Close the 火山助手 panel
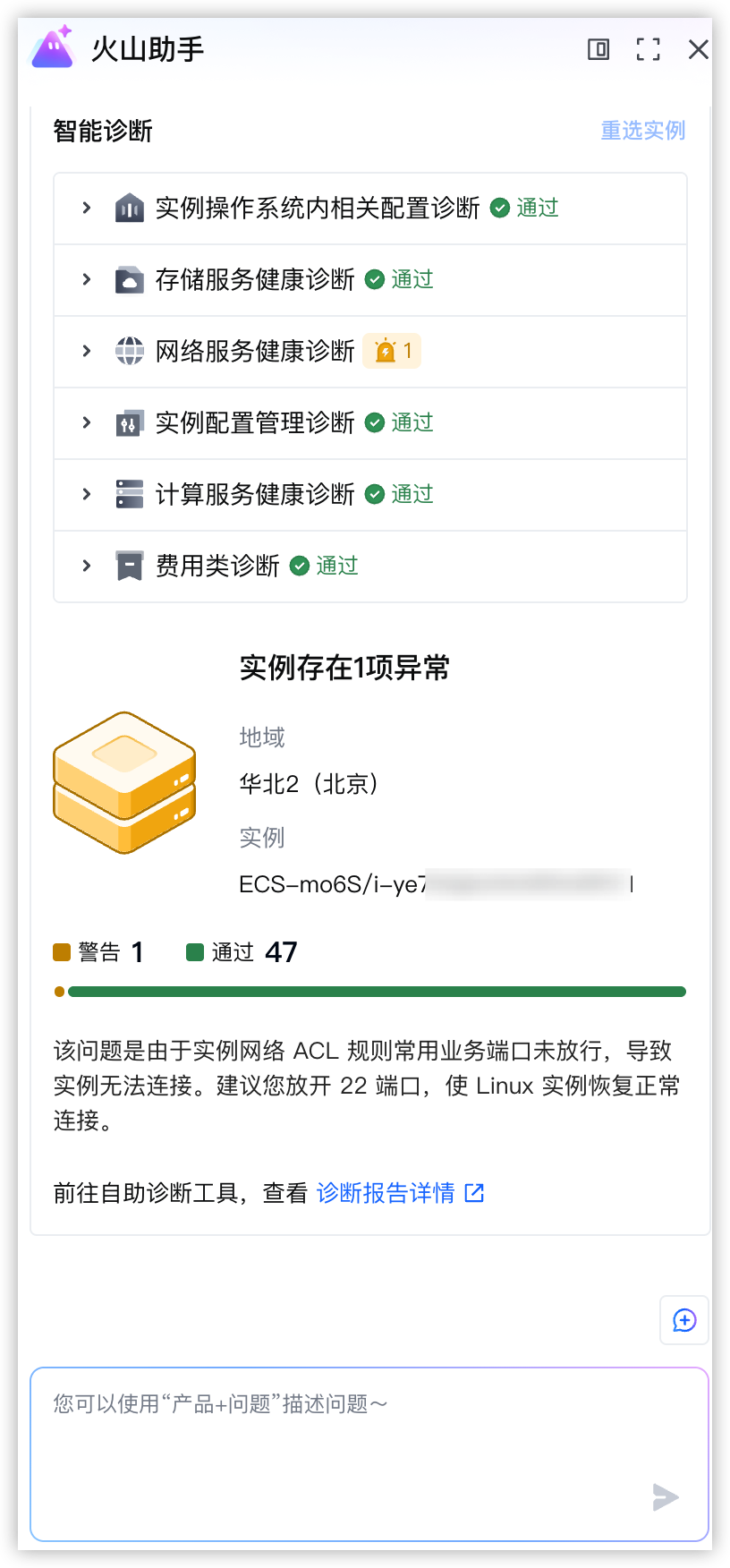The height and width of the screenshot is (1568, 730). 699,49
